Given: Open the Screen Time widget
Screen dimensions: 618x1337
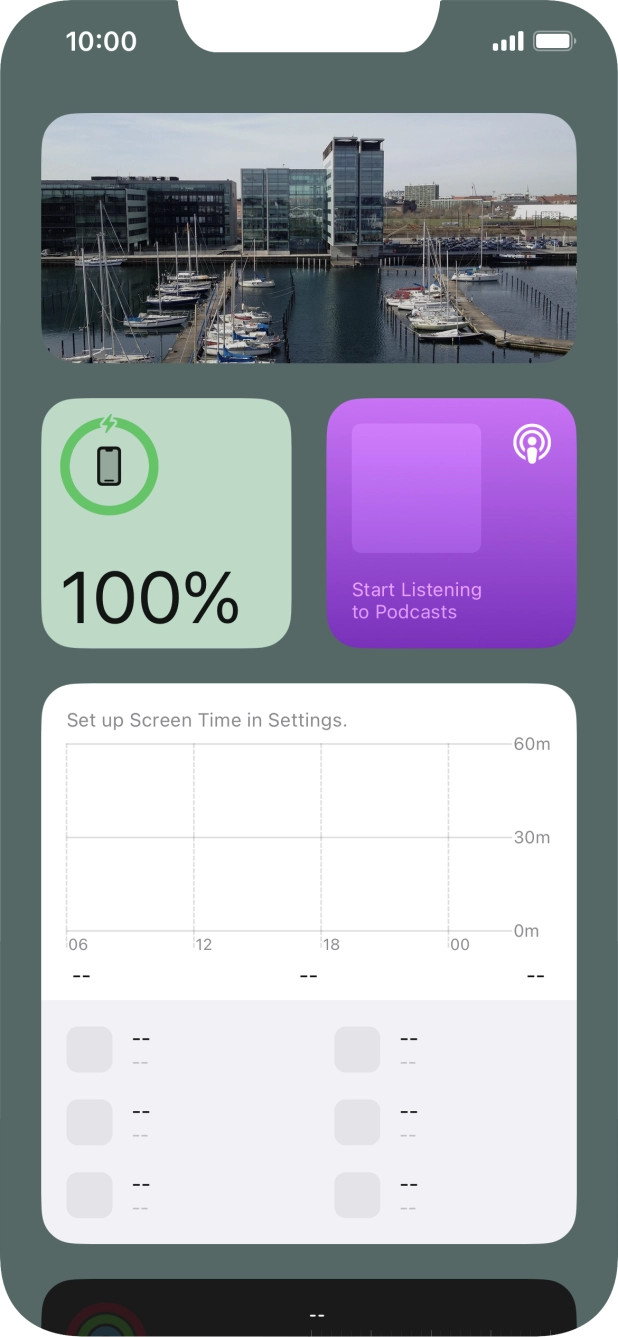Looking at the screenshot, I should 309,964.
